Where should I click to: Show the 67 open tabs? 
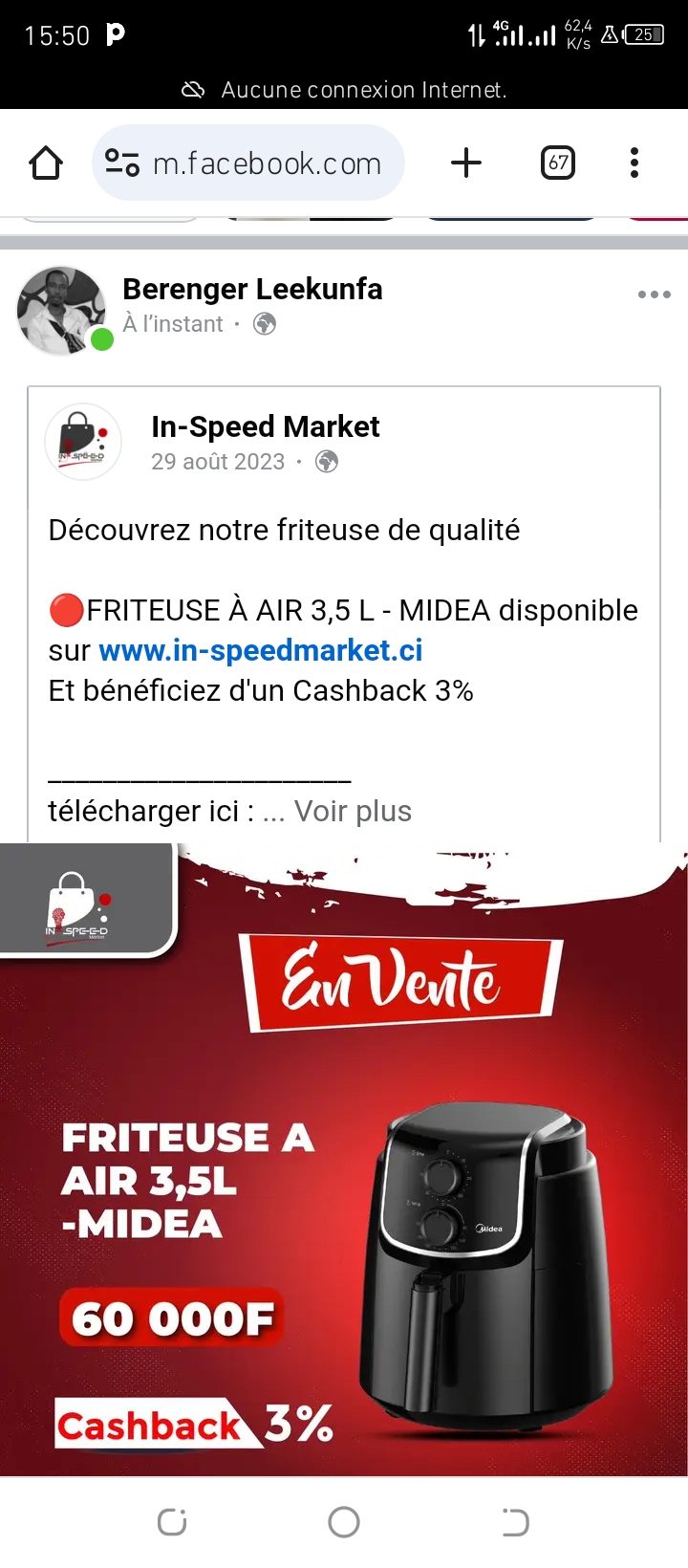click(x=558, y=163)
